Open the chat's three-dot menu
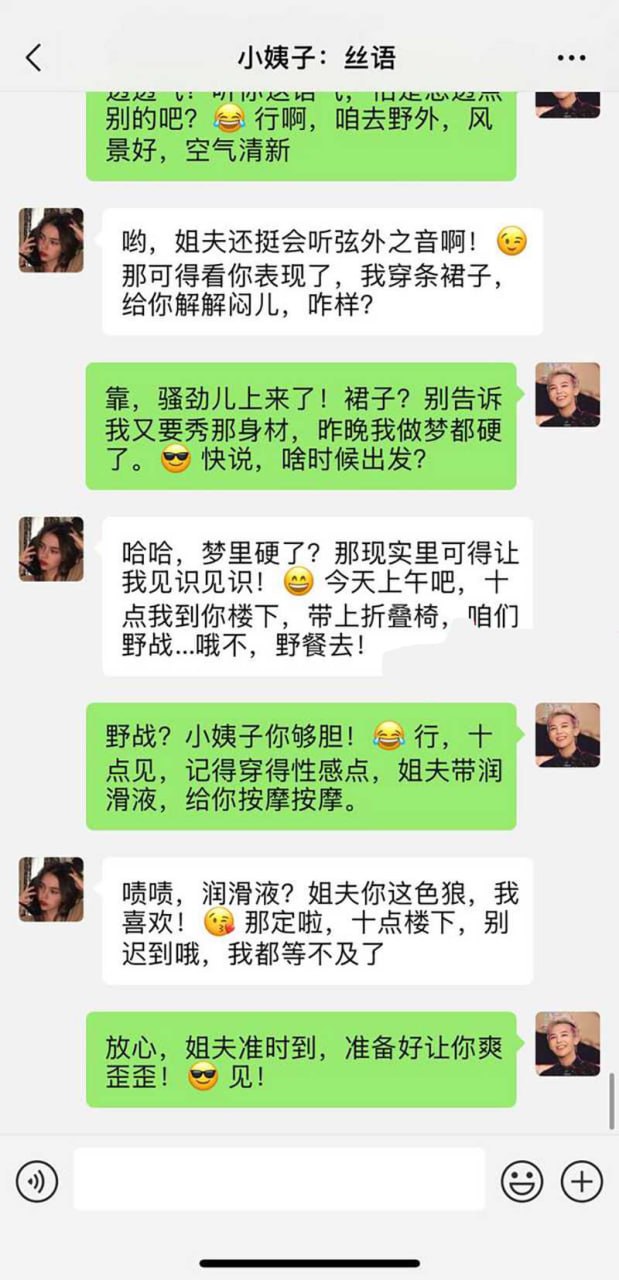The width and height of the screenshot is (619, 1280). tap(571, 58)
